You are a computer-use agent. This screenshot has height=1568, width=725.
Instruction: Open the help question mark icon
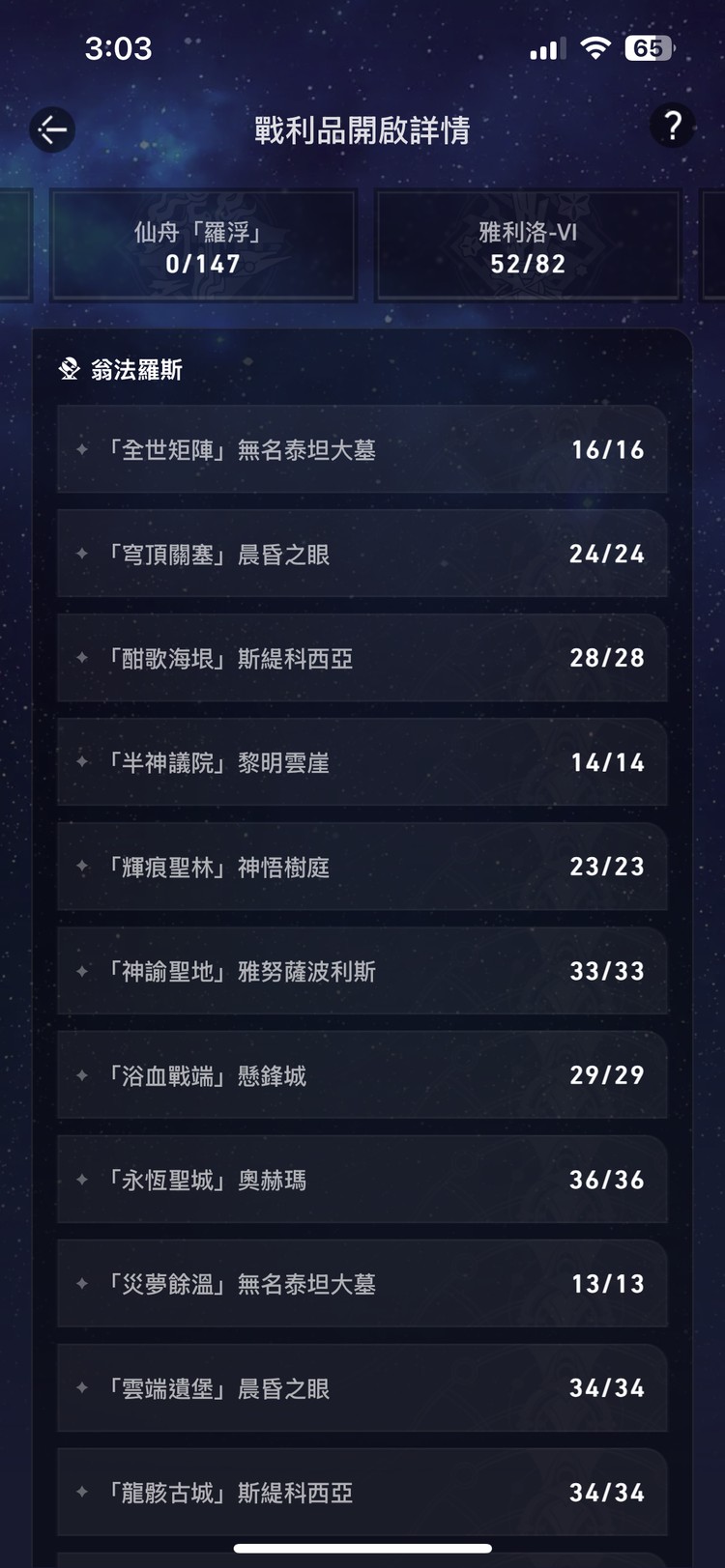click(x=673, y=126)
